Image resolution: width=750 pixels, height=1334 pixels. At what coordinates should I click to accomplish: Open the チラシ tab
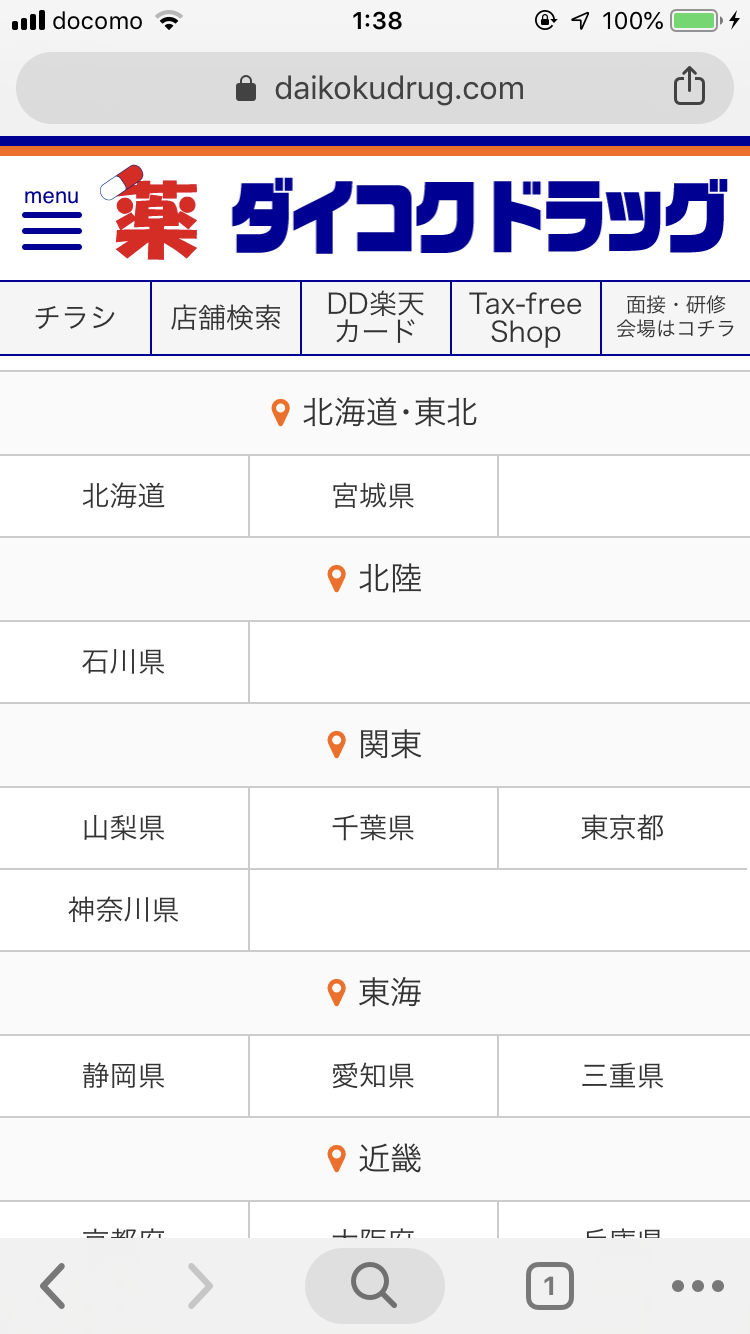[75, 318]
